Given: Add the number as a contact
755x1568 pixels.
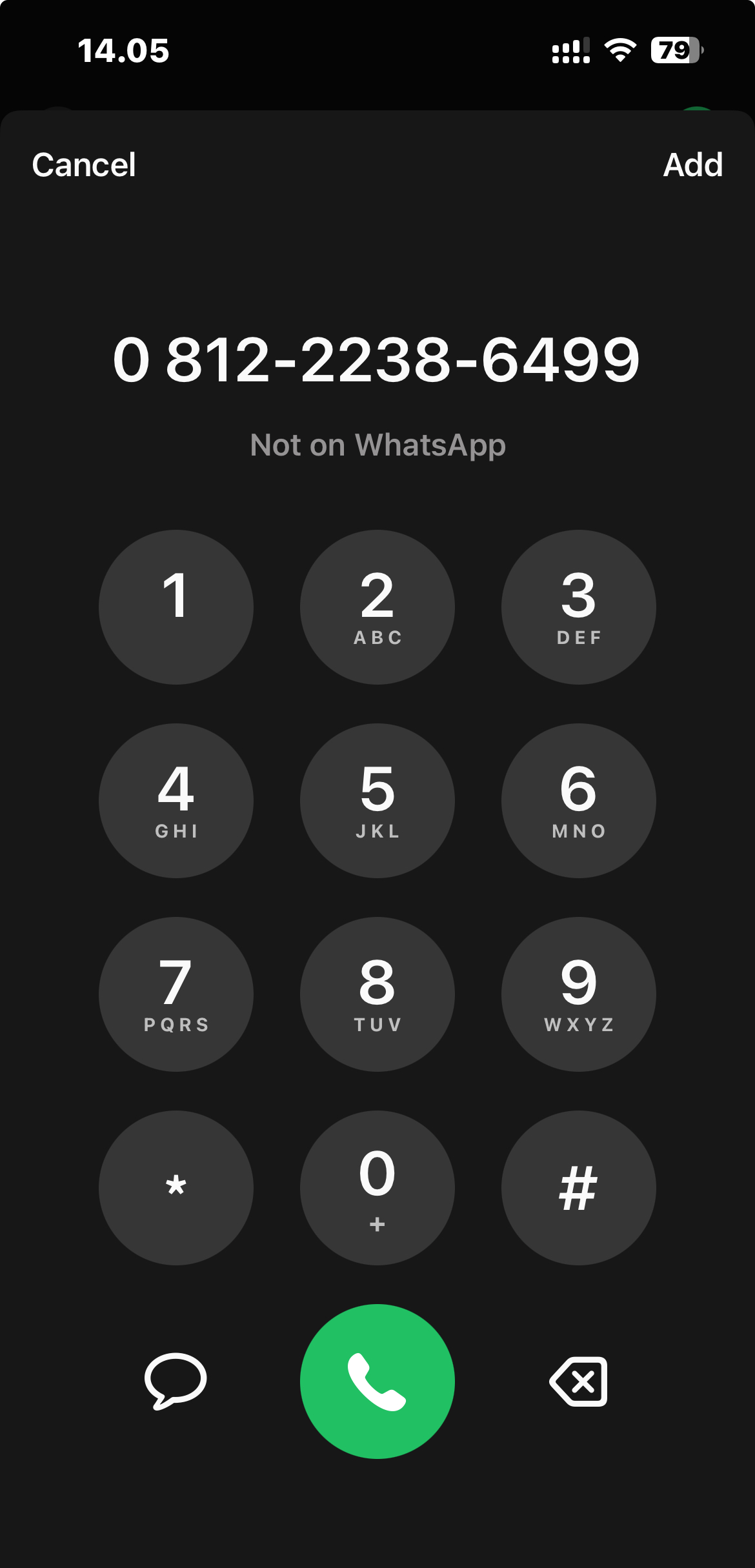Looking at the screenshot, I should pyautogui.click(x=692, y=165).
